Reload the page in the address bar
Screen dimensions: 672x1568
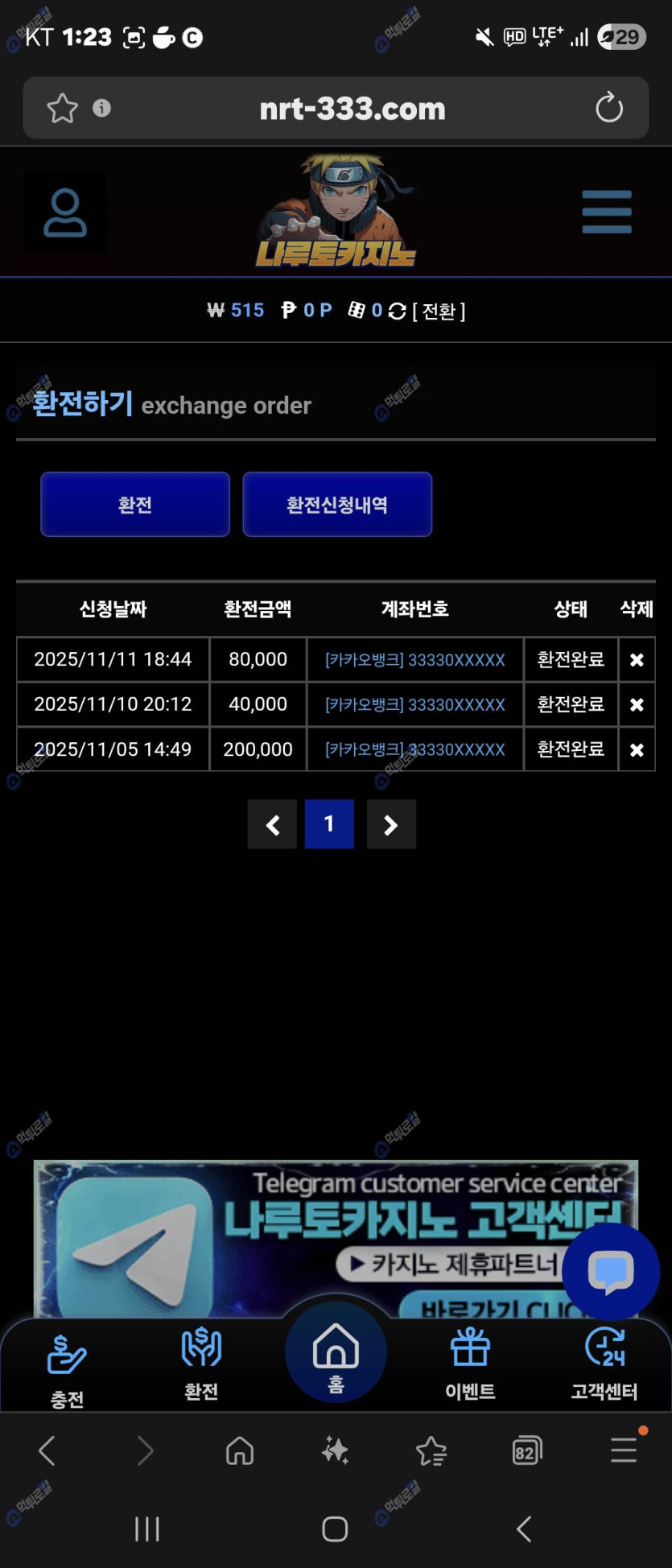tap(609, 108)
